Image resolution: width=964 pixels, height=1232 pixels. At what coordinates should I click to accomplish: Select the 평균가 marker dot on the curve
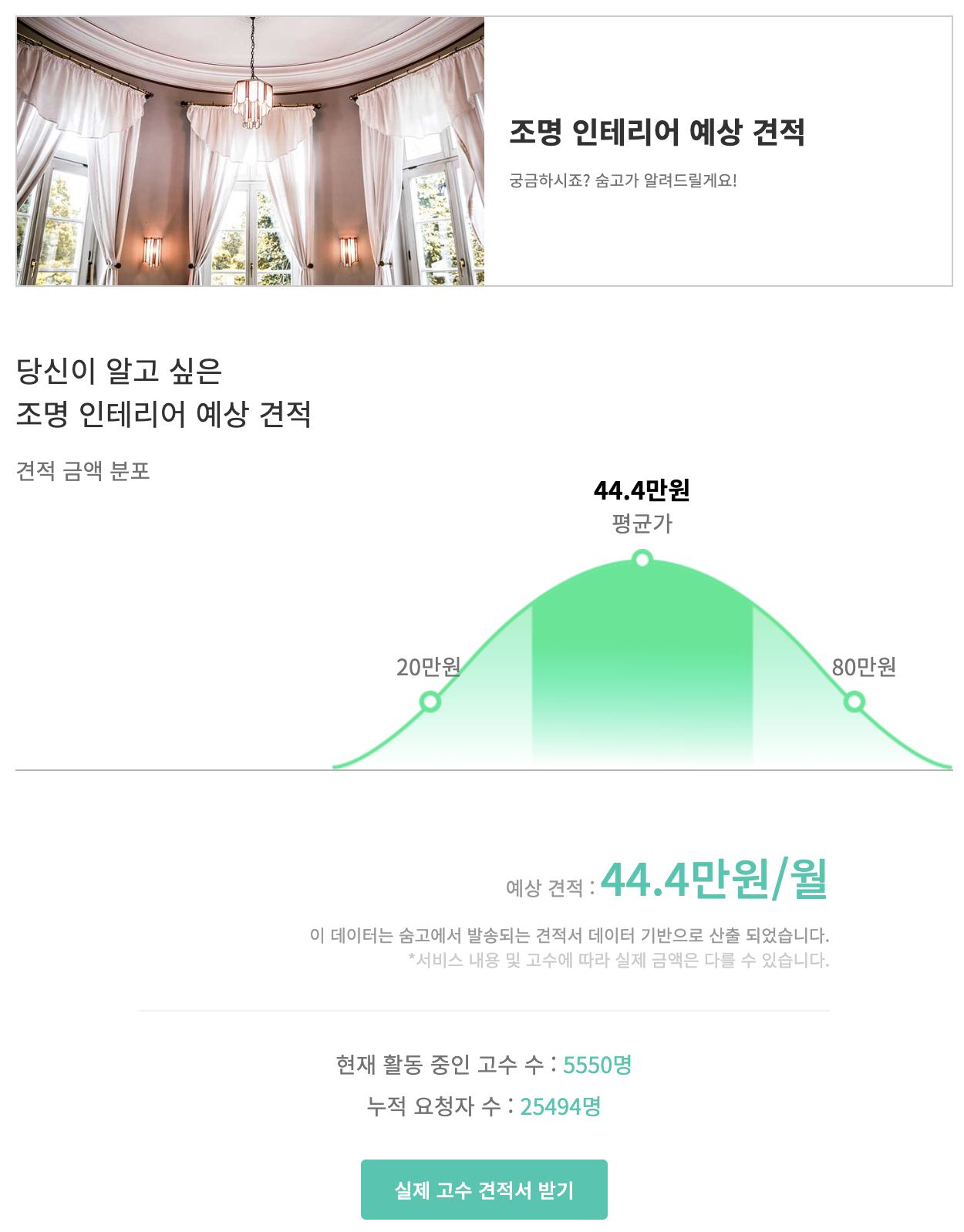point(642,557)
